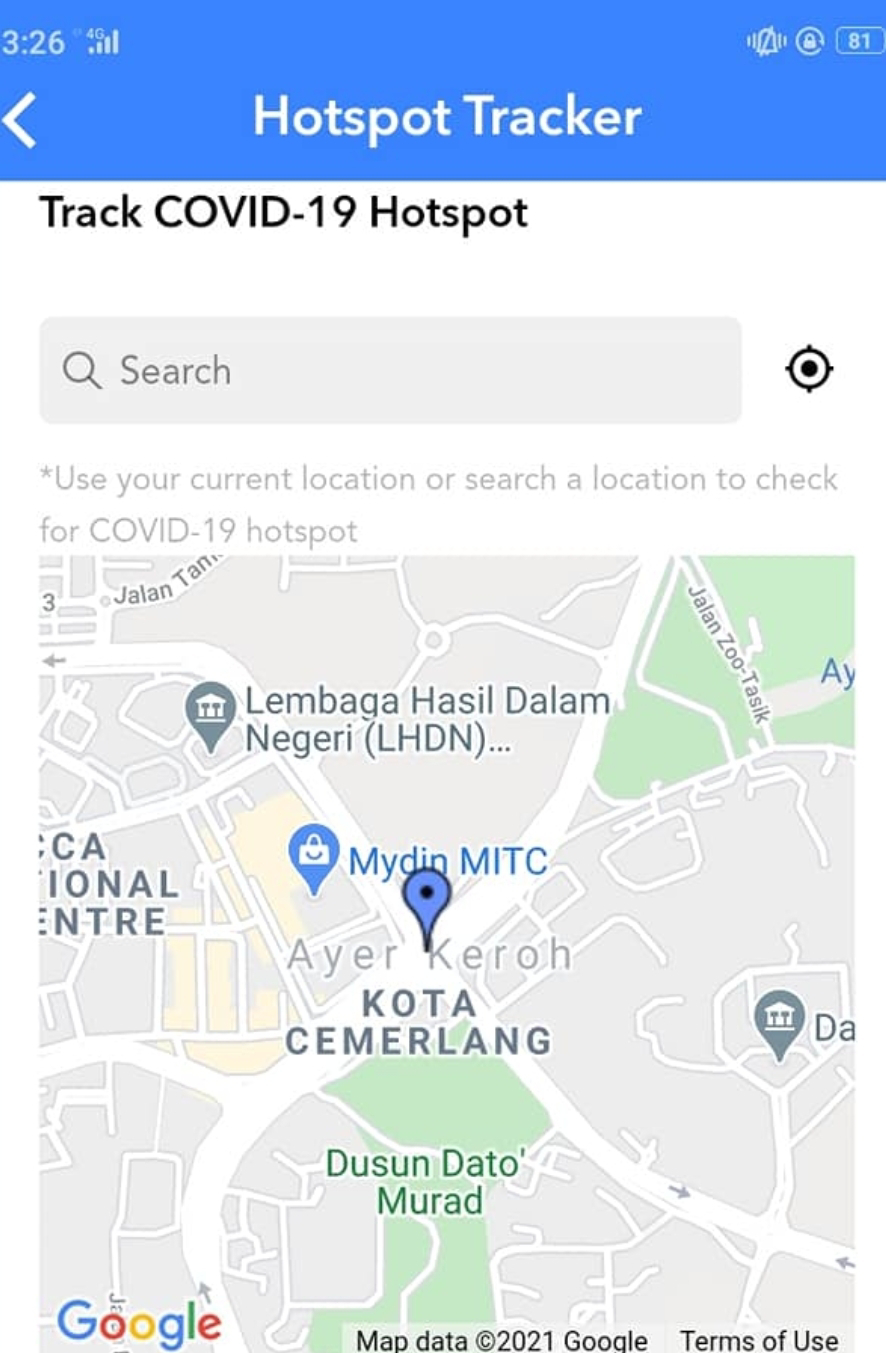Tap the current location crosshair icon

click(x=810, y=369)
